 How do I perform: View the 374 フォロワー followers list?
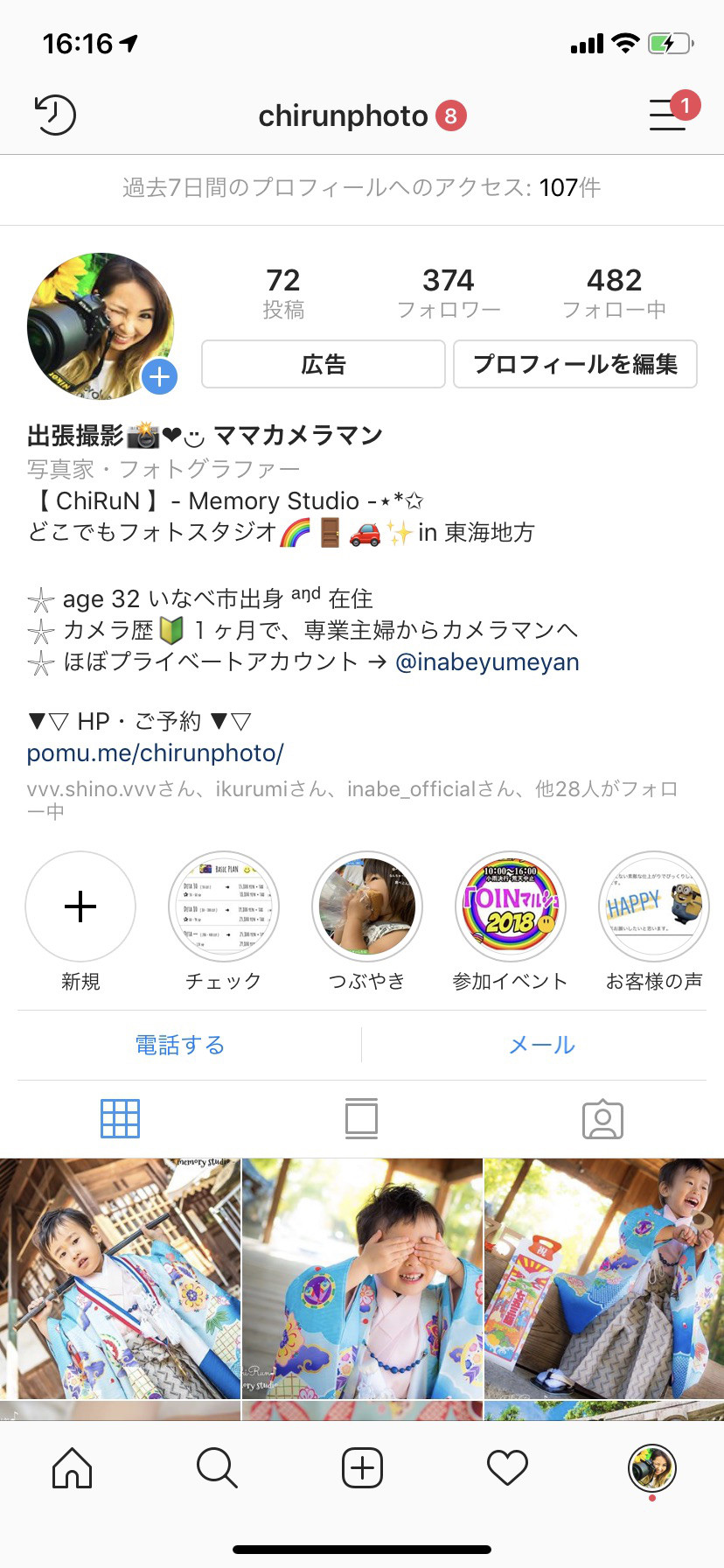pos(448,292)
